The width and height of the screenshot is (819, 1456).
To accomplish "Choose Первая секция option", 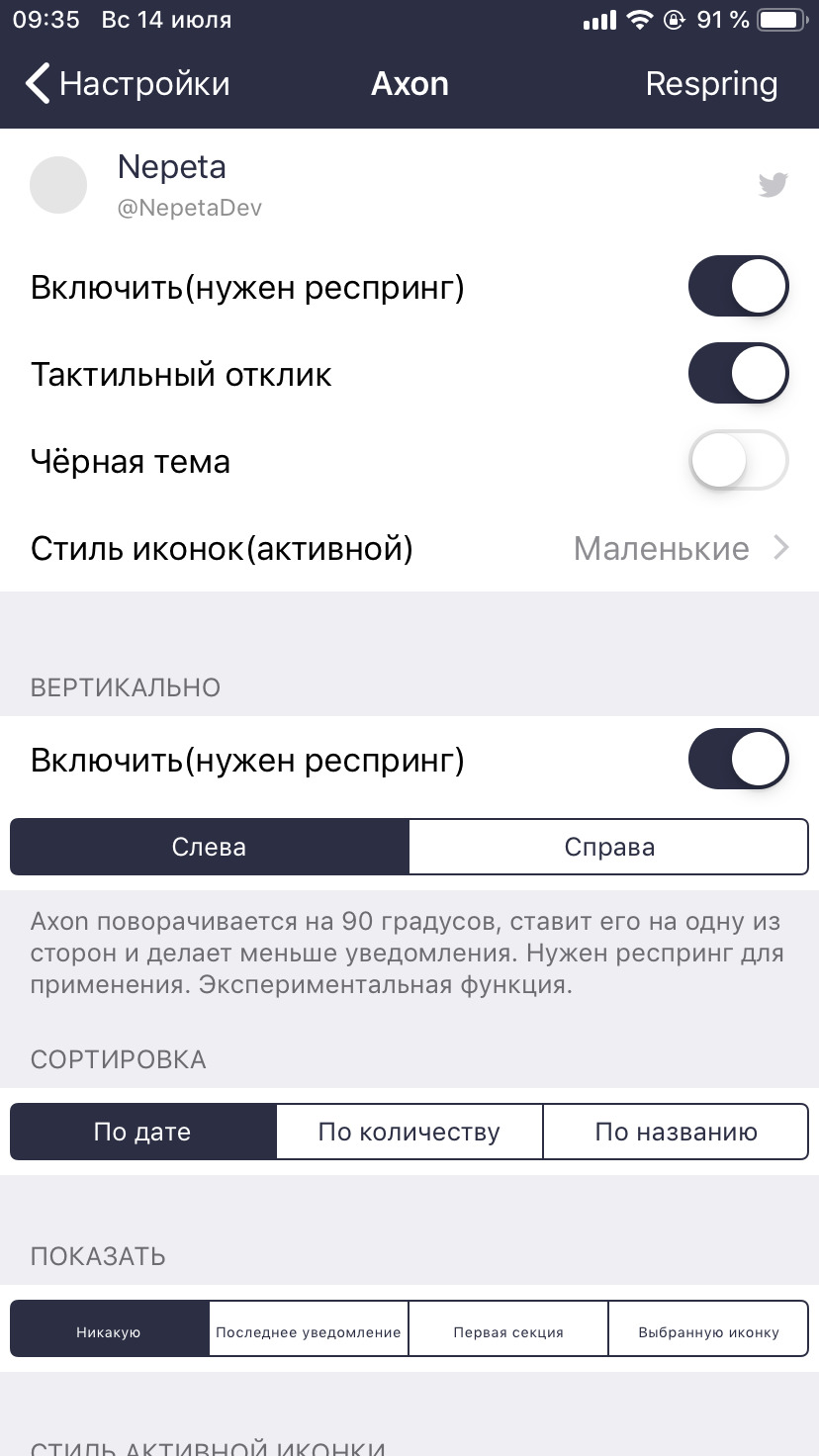I will (x=509, y=1328).
